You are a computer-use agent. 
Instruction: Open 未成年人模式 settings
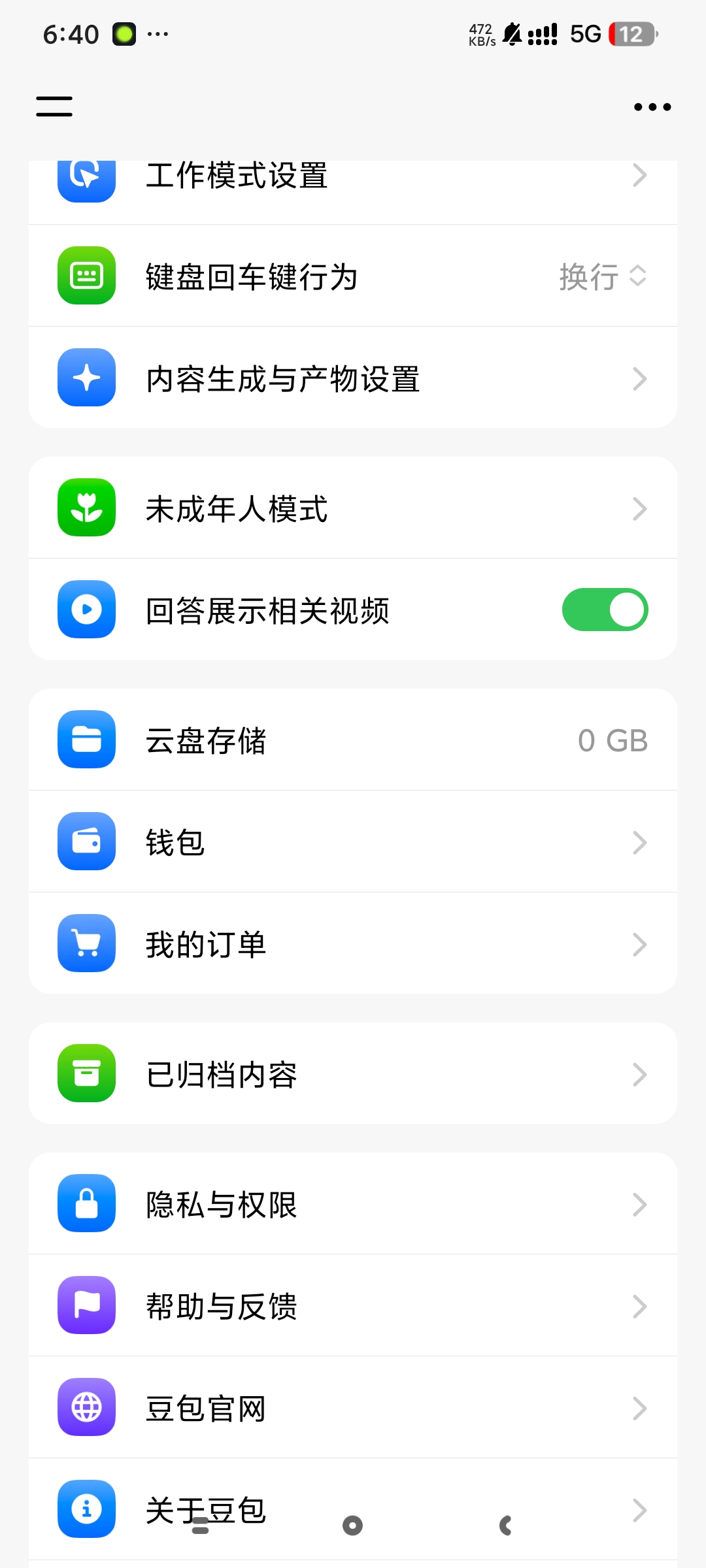353,508
